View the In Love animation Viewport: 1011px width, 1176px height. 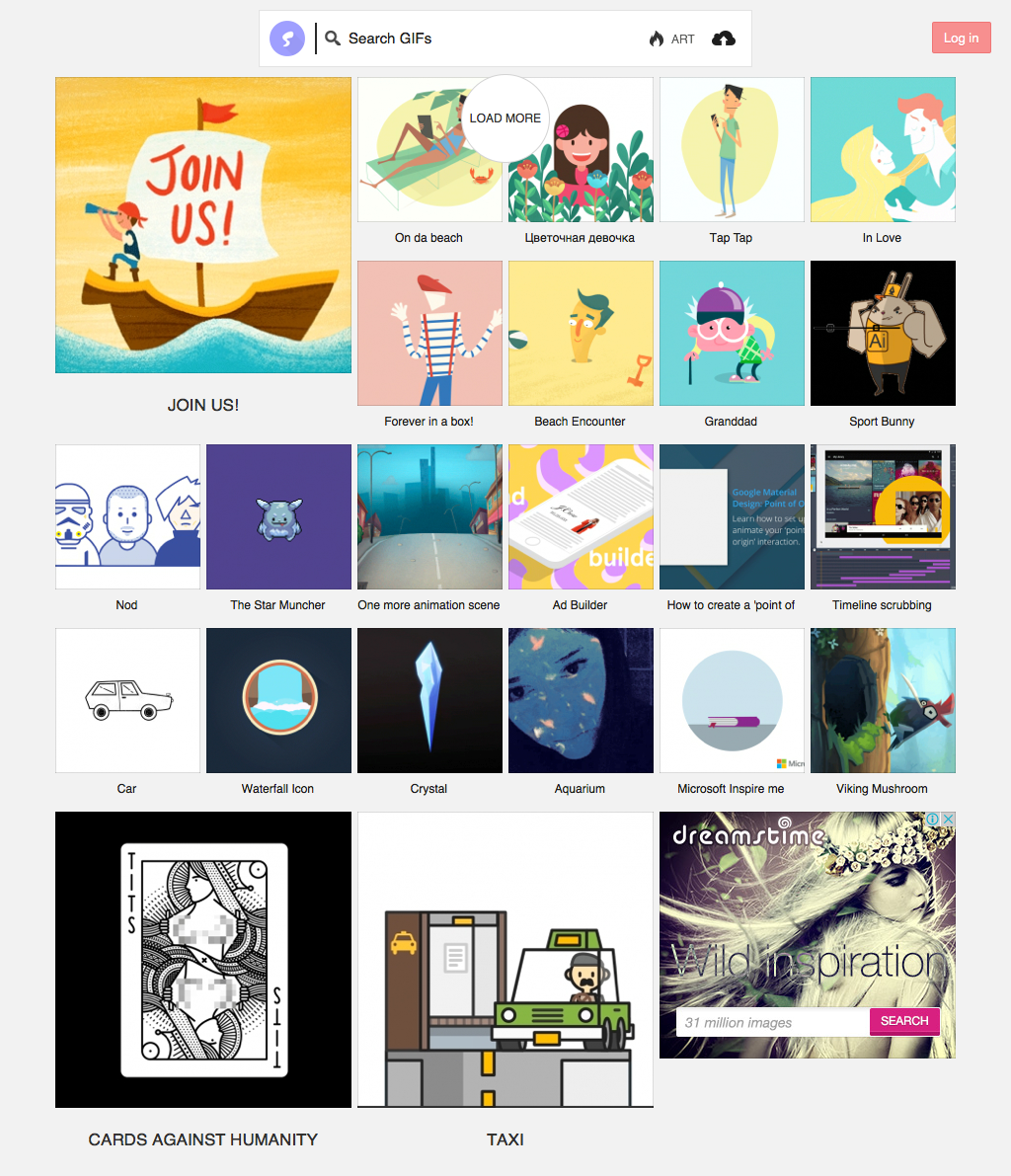click(883, 149)
